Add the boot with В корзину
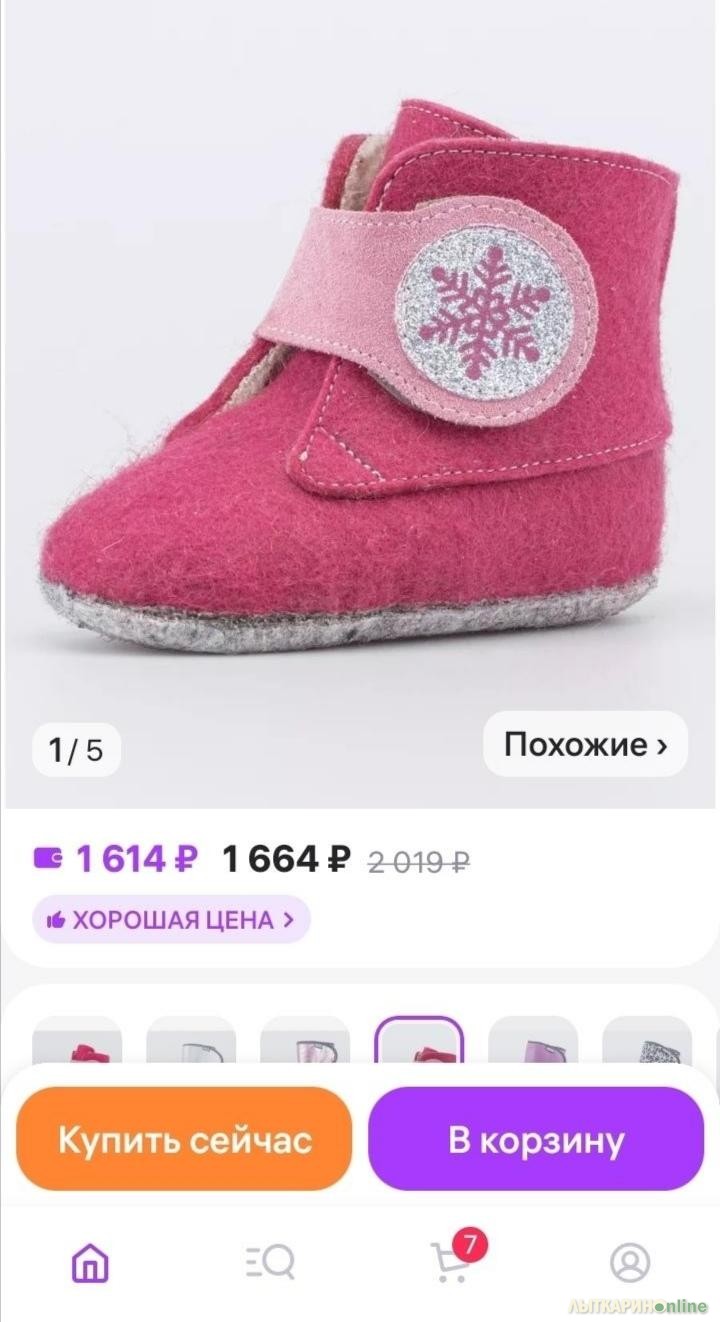 pos(536,1139)
